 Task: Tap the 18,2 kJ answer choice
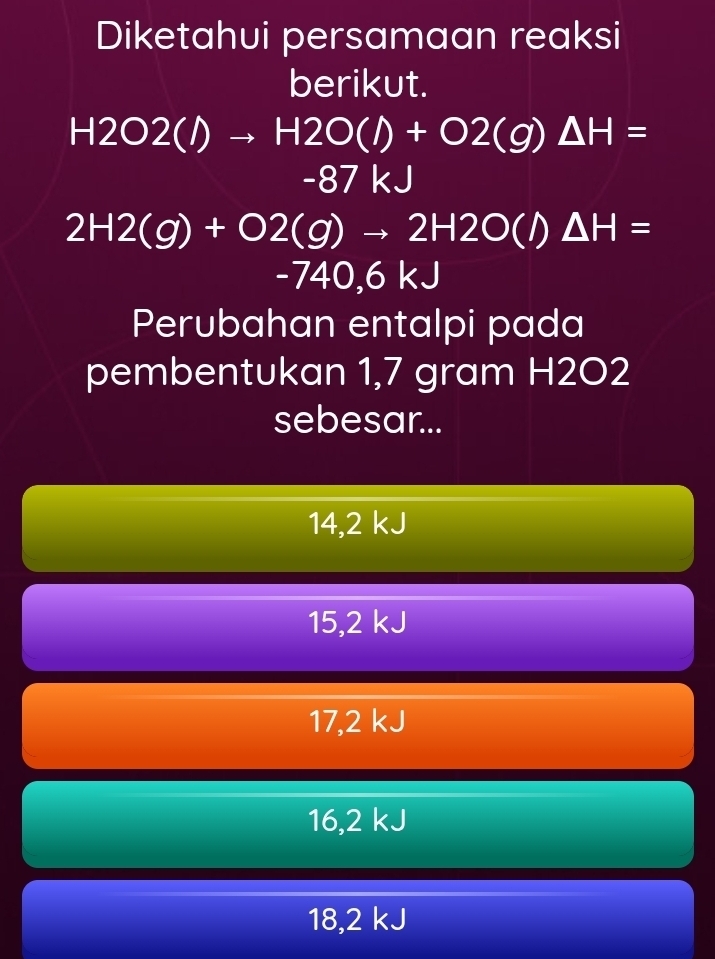(357, 917)
